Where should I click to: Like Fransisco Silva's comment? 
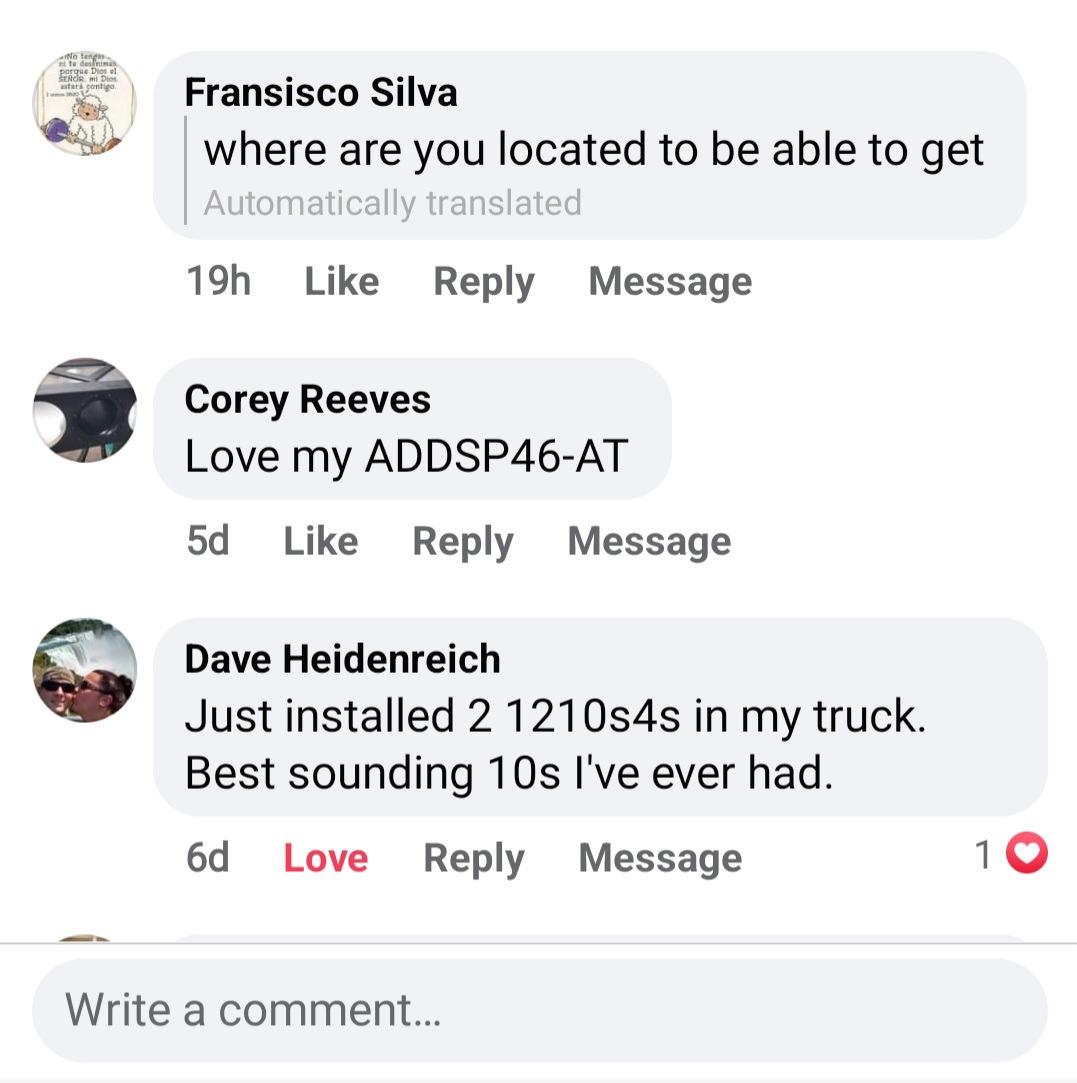click(341, 282)
